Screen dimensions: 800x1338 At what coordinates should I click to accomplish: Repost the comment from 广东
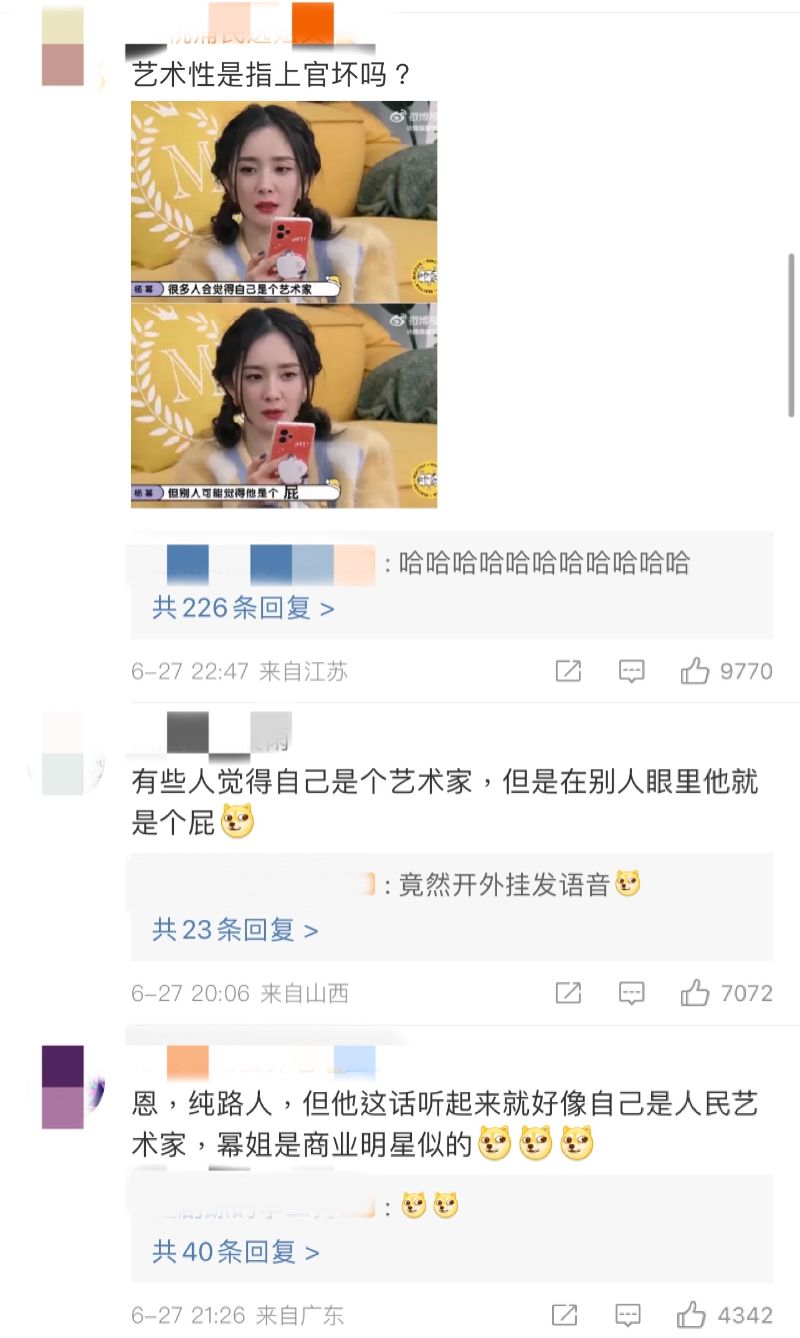(565, 1314)
